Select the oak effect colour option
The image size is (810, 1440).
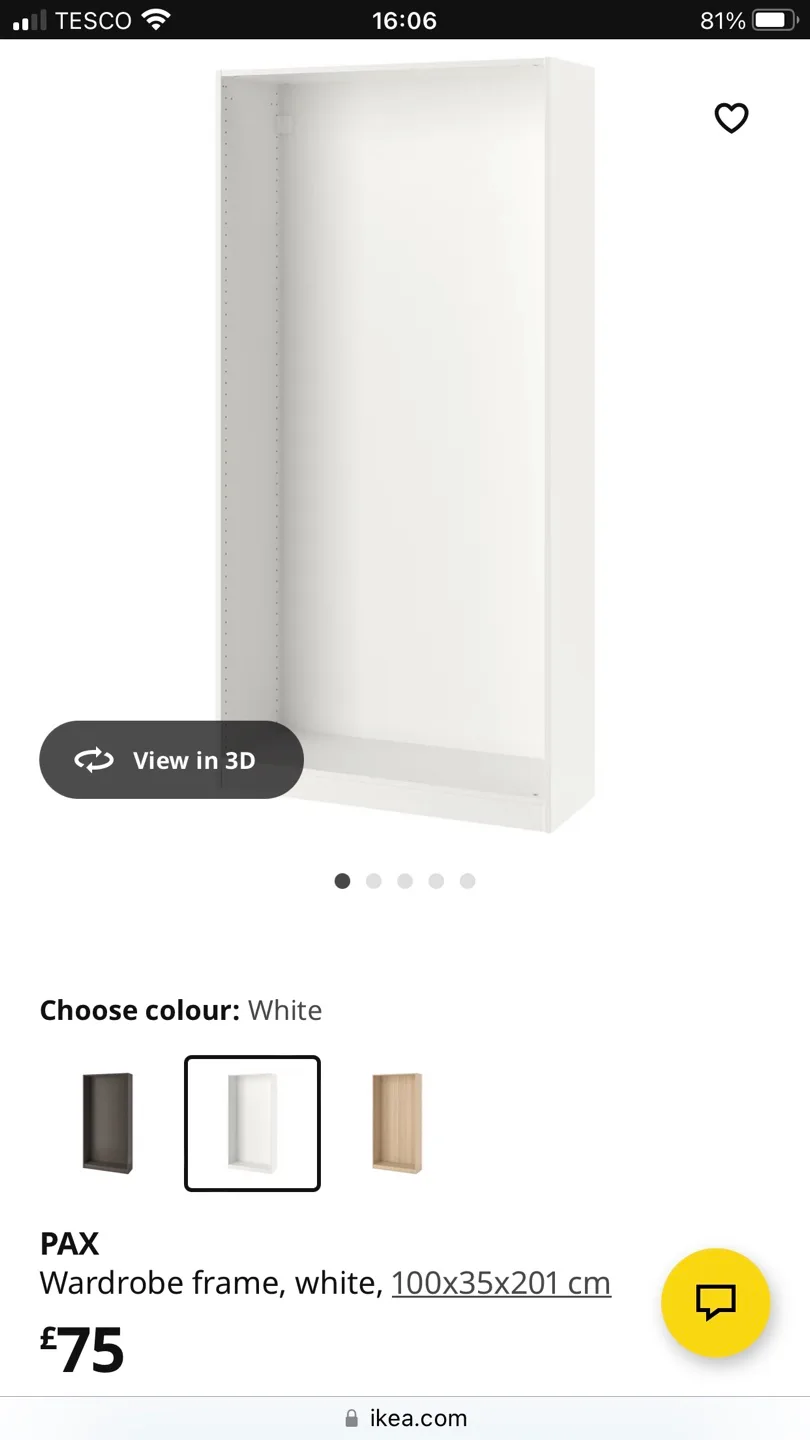coord(397,1123)
